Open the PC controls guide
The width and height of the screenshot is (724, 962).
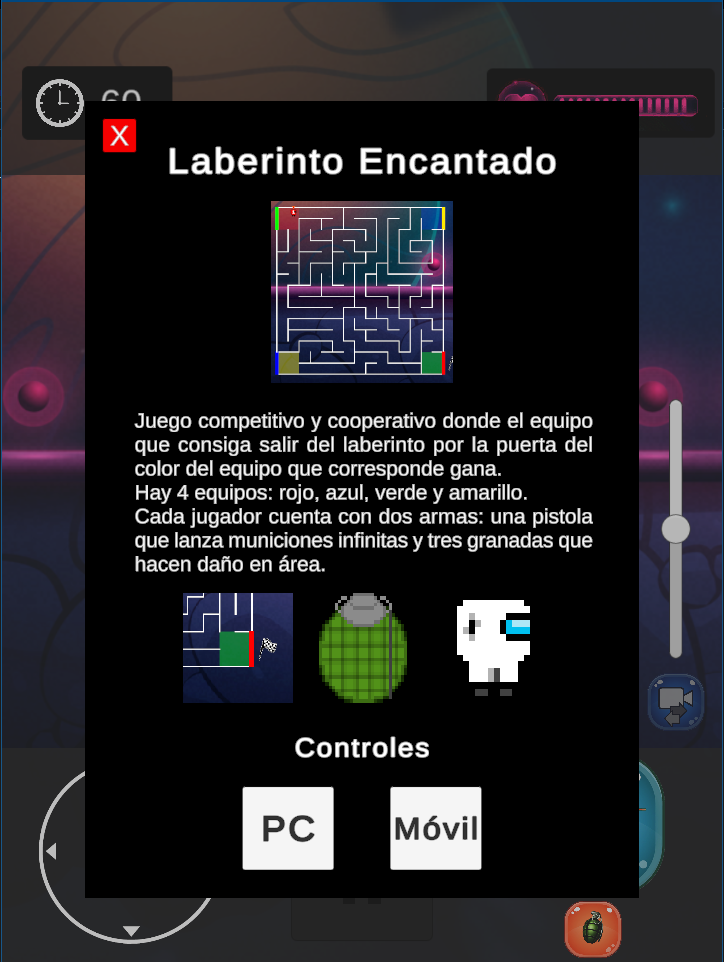pos(287,828)
